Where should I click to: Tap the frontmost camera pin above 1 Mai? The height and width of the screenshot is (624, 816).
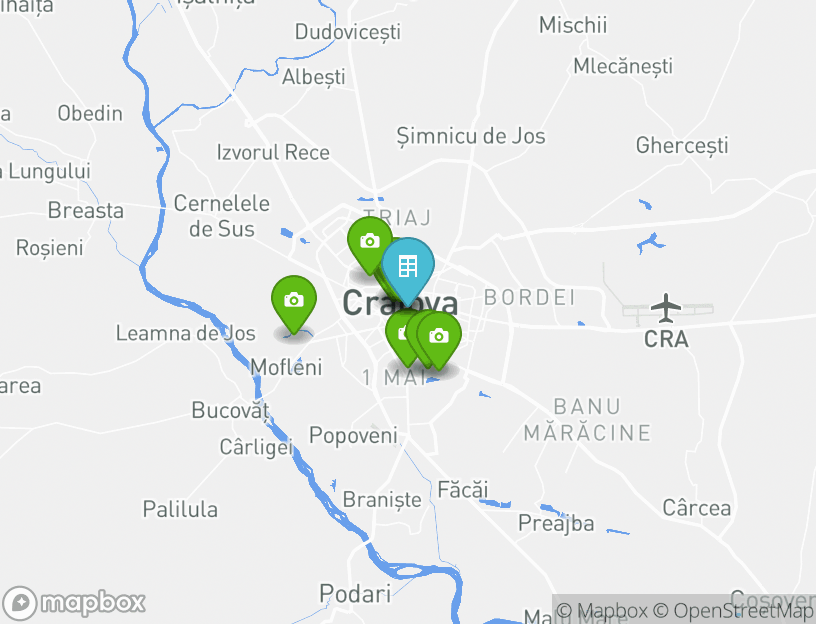point(438,337)
